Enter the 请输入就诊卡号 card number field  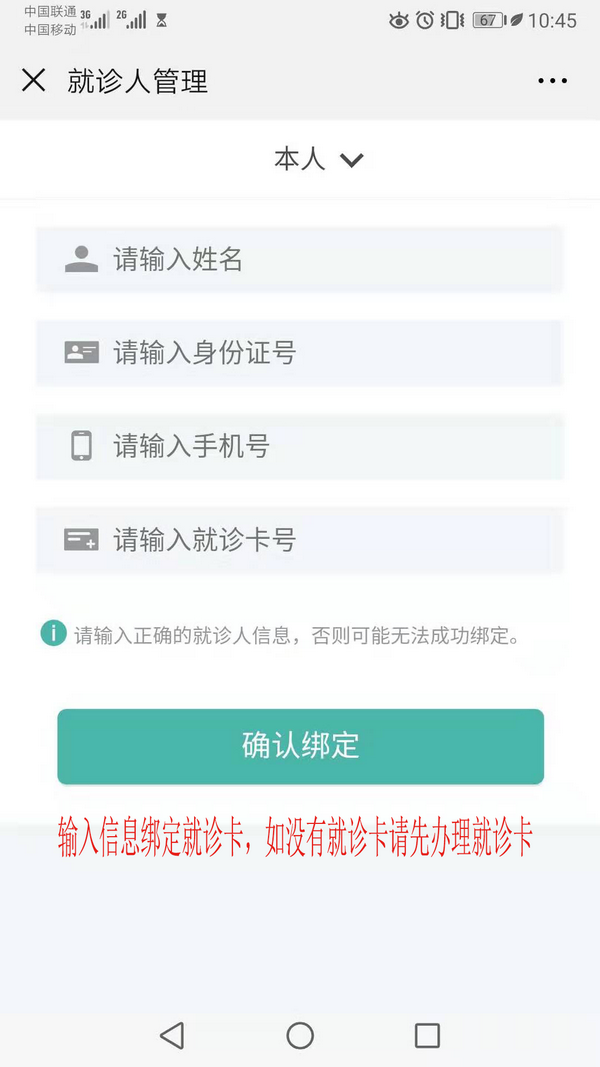click(x=300, y=540)
